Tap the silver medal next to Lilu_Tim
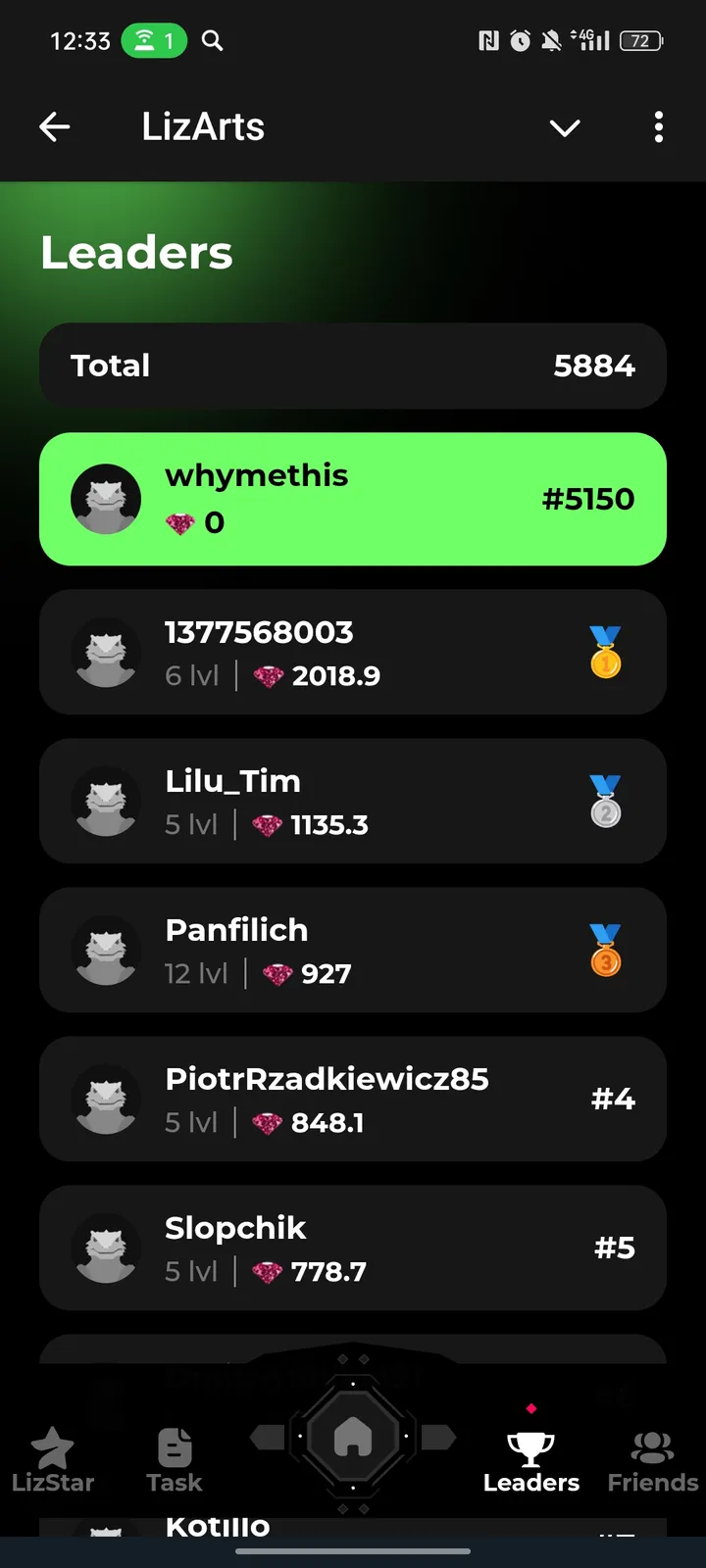Image resolution: width=706 pixels, height=1568 pixels. pos(606,801)
